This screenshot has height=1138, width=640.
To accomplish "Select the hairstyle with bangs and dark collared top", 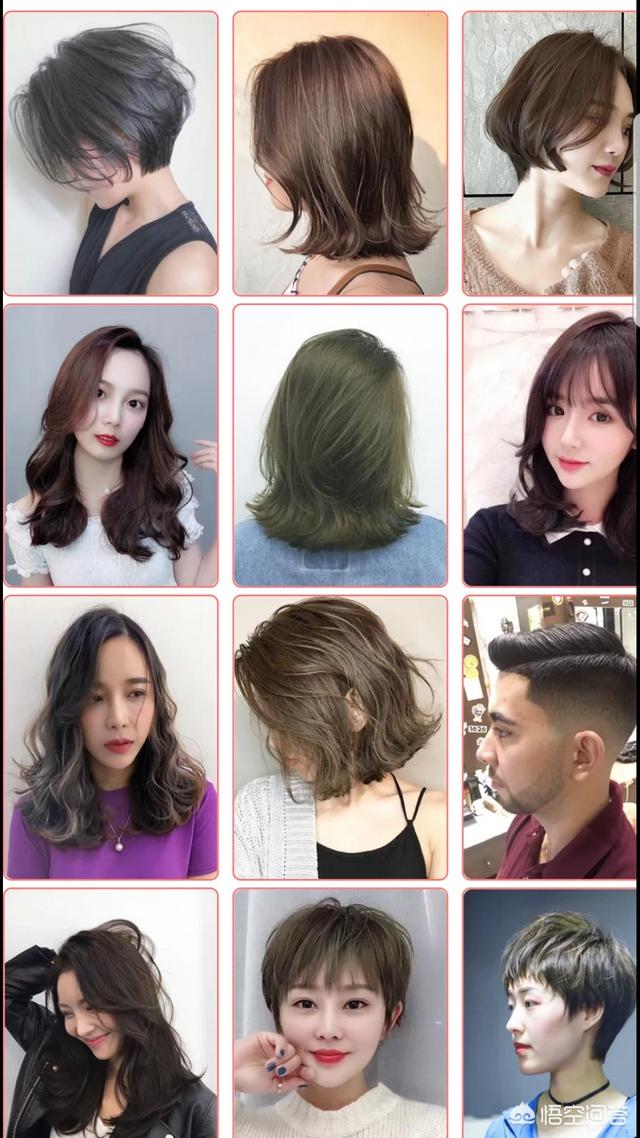I will 550,445.
